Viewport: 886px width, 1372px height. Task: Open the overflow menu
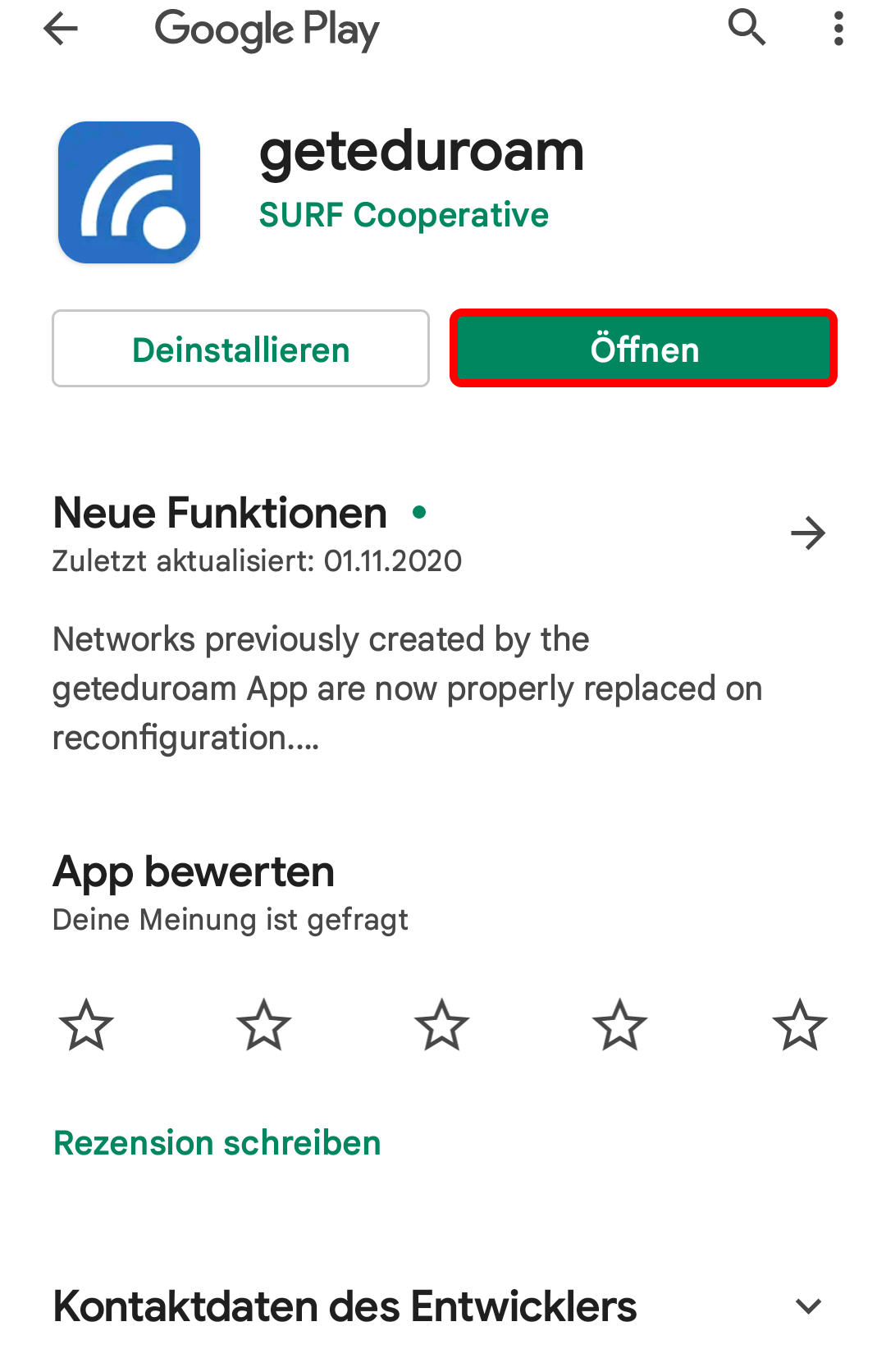click(x=838, y=29)
